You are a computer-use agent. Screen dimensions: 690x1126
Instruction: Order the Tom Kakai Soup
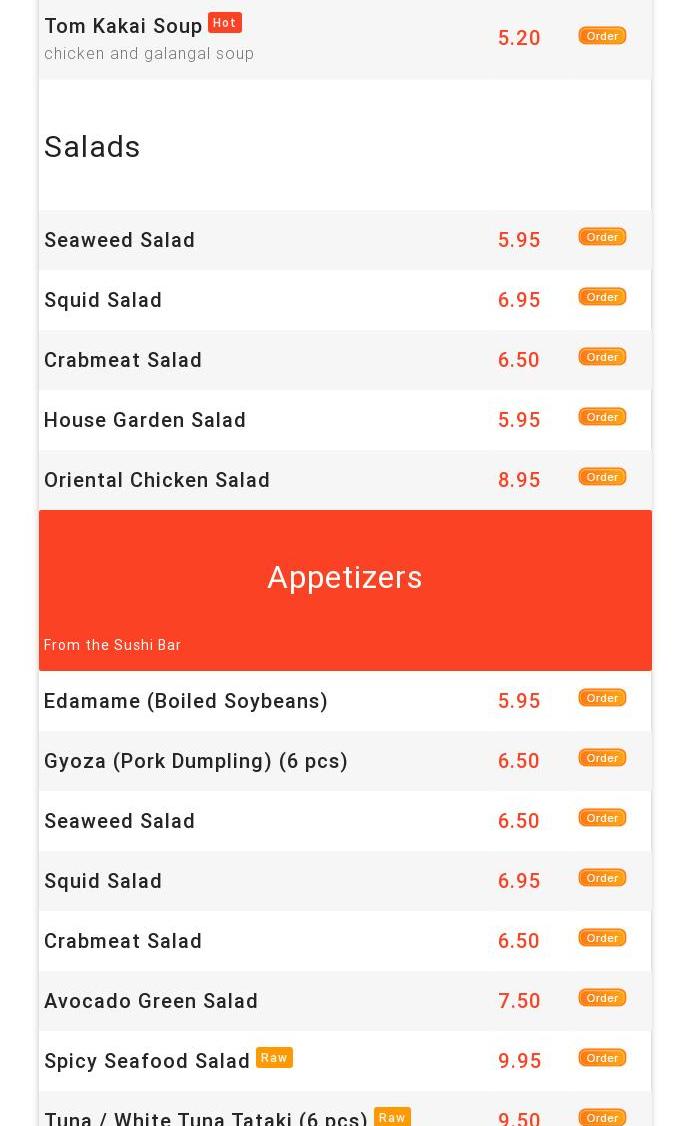click(x=602, y=36)
